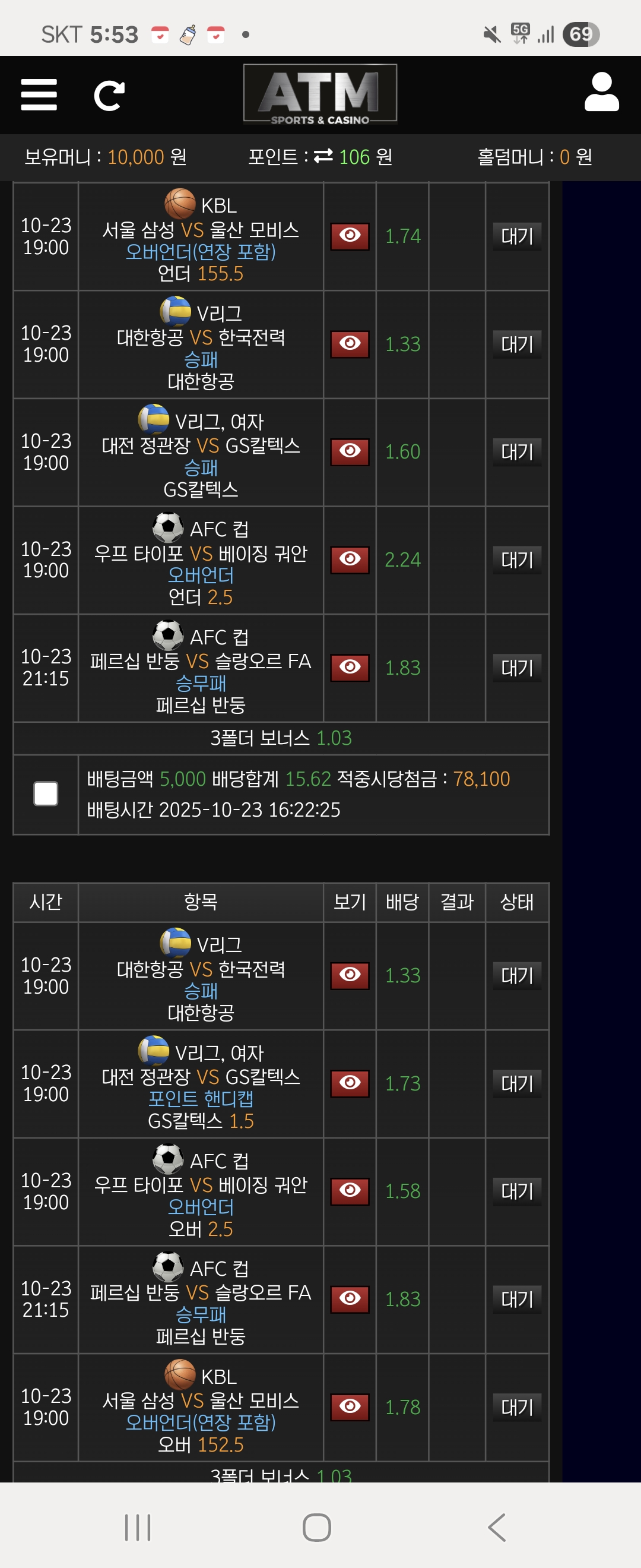View the 페르십 반둥 match in the first slip

350,667
